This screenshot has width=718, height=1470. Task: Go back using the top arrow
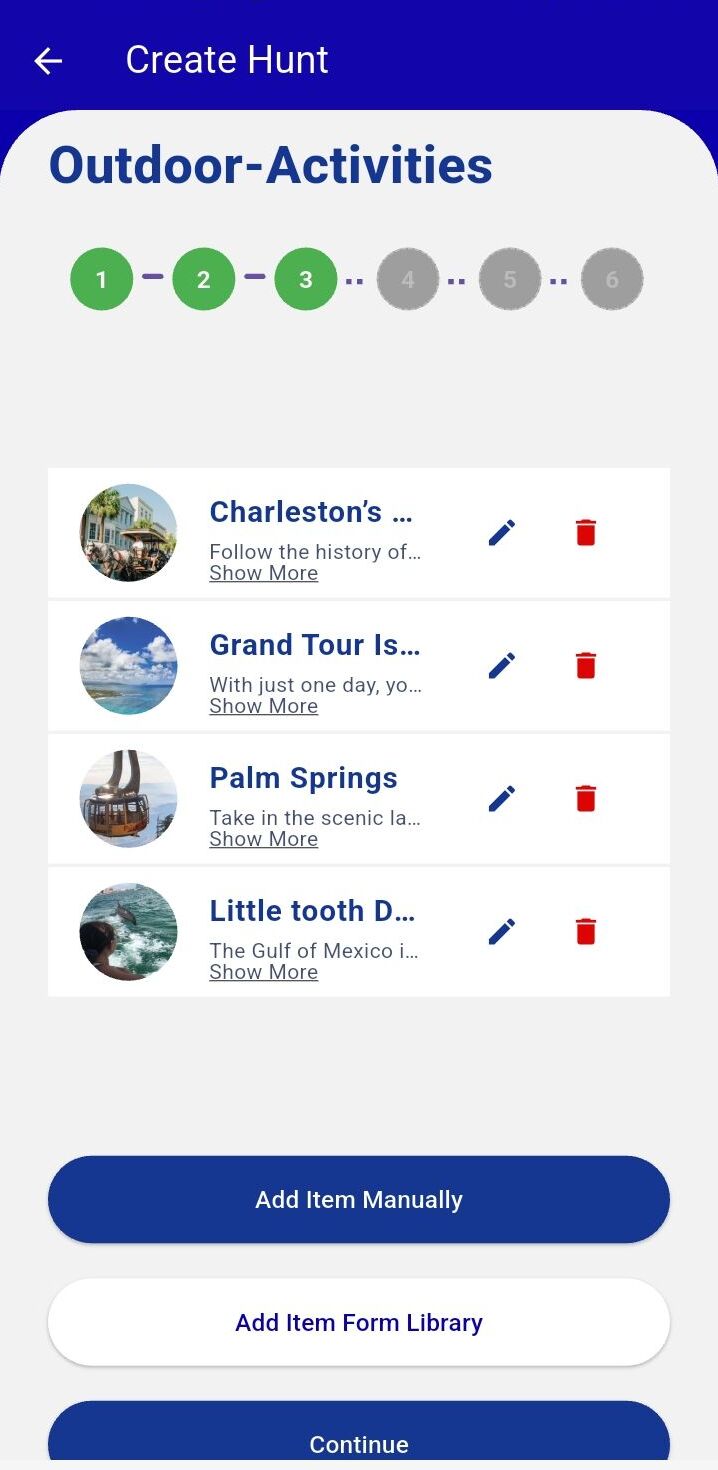pos(48,61)
